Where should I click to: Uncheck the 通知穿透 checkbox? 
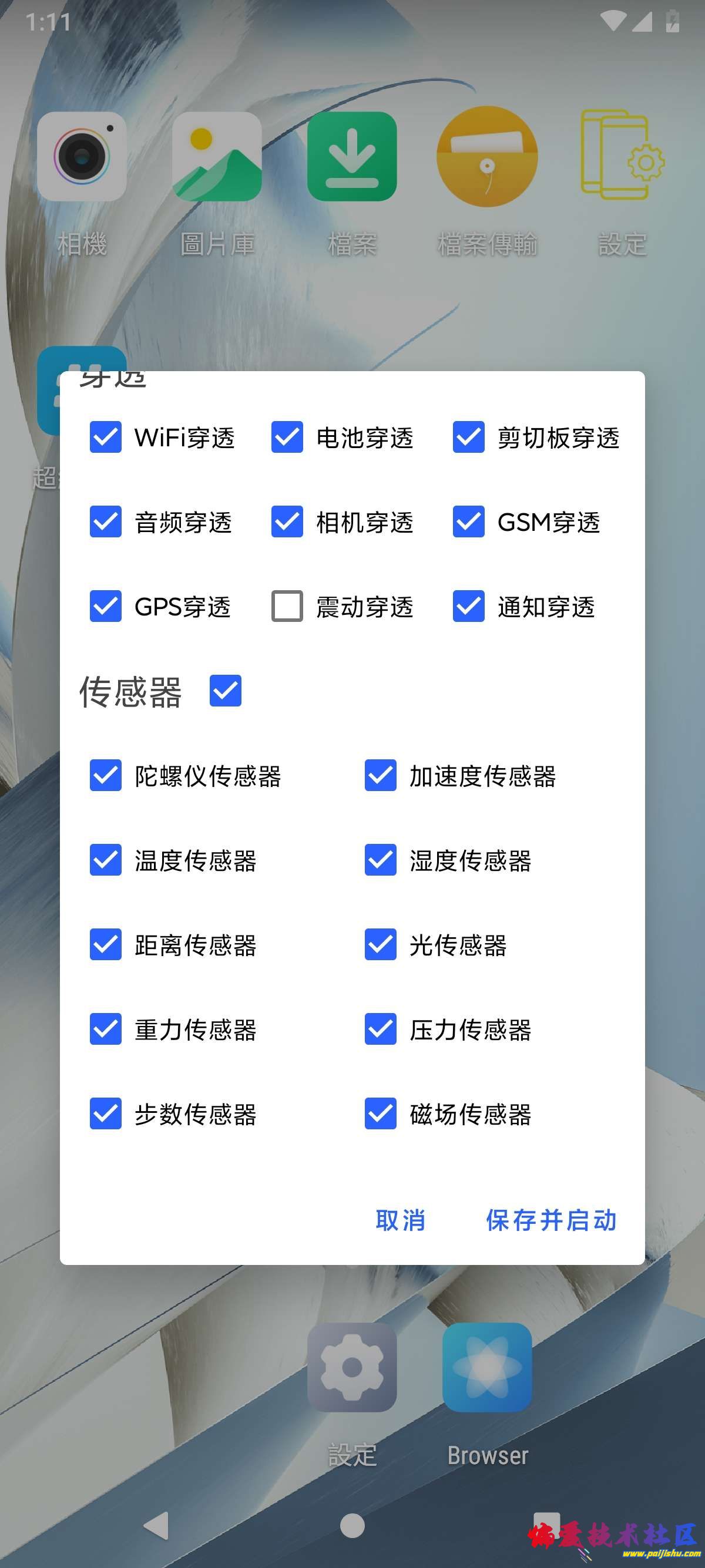pos(468,606)
